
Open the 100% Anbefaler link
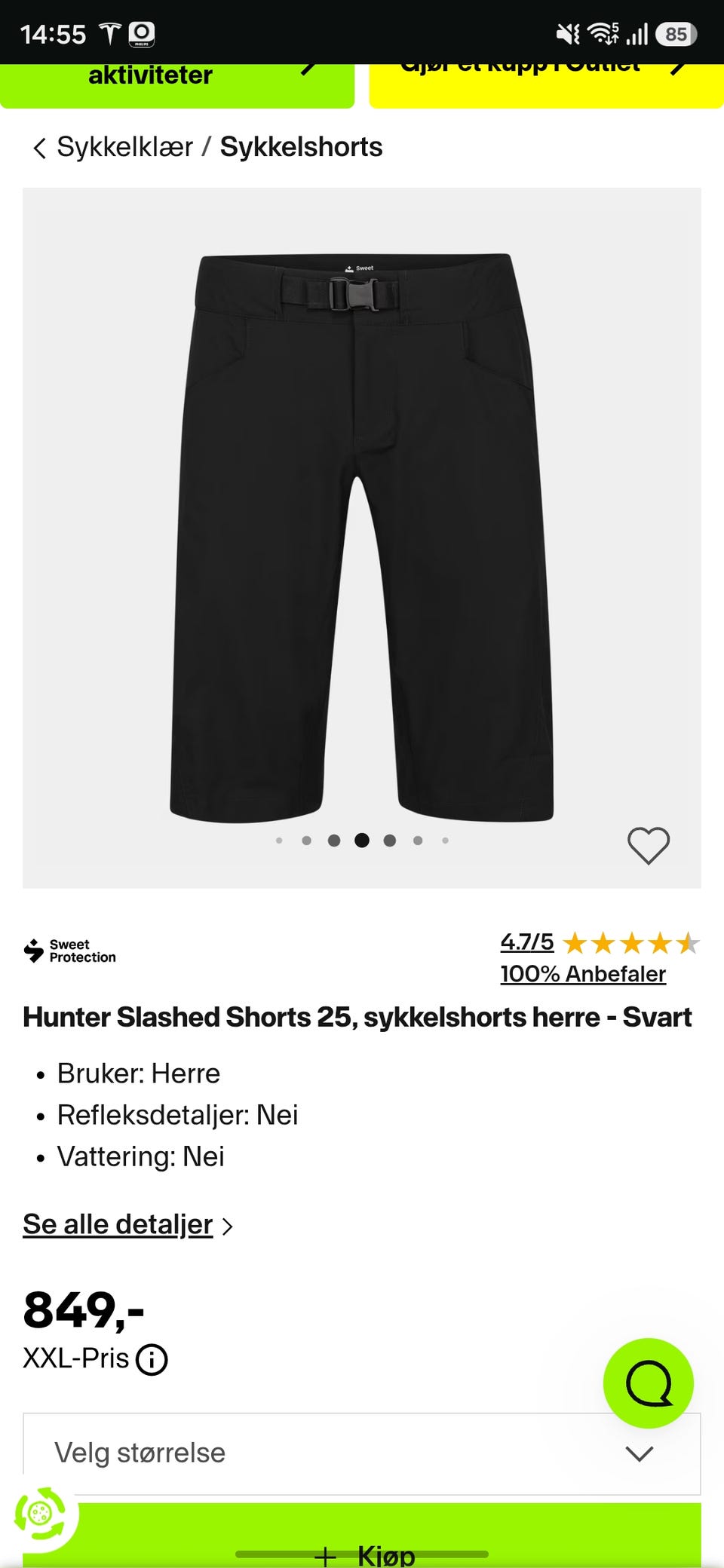583,974
